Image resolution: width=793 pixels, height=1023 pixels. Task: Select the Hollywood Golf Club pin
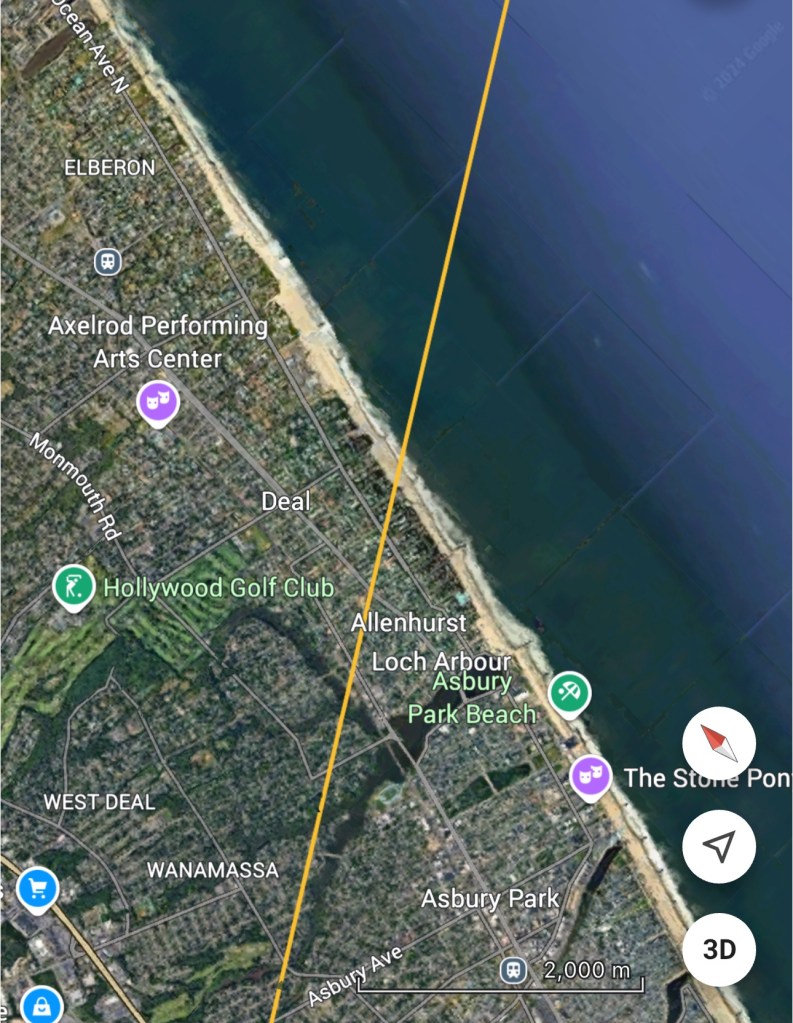tap(74, 587)
